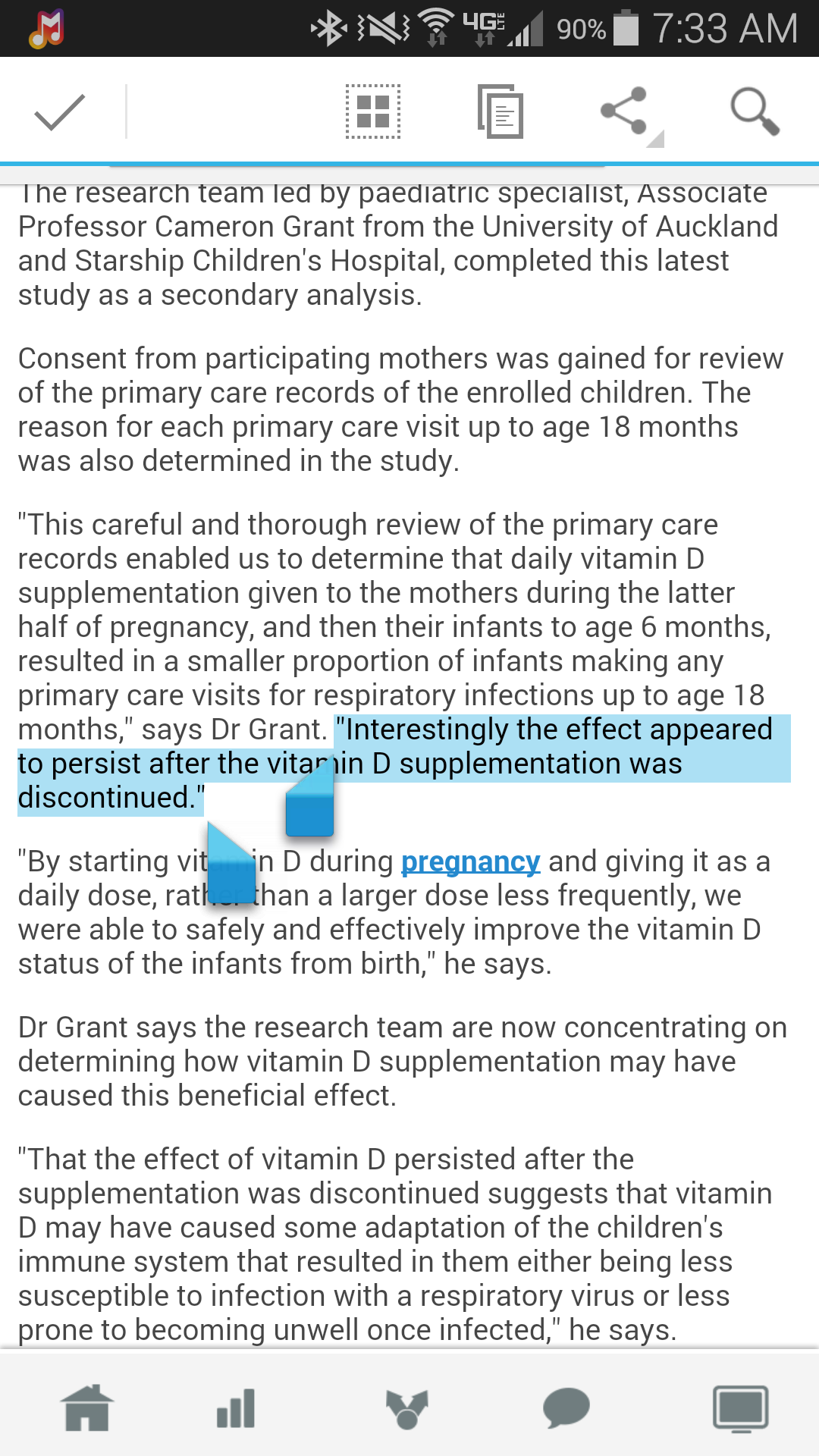Open the underlined pregnancy link
819x1456 pixels.
tap(470, 861)
